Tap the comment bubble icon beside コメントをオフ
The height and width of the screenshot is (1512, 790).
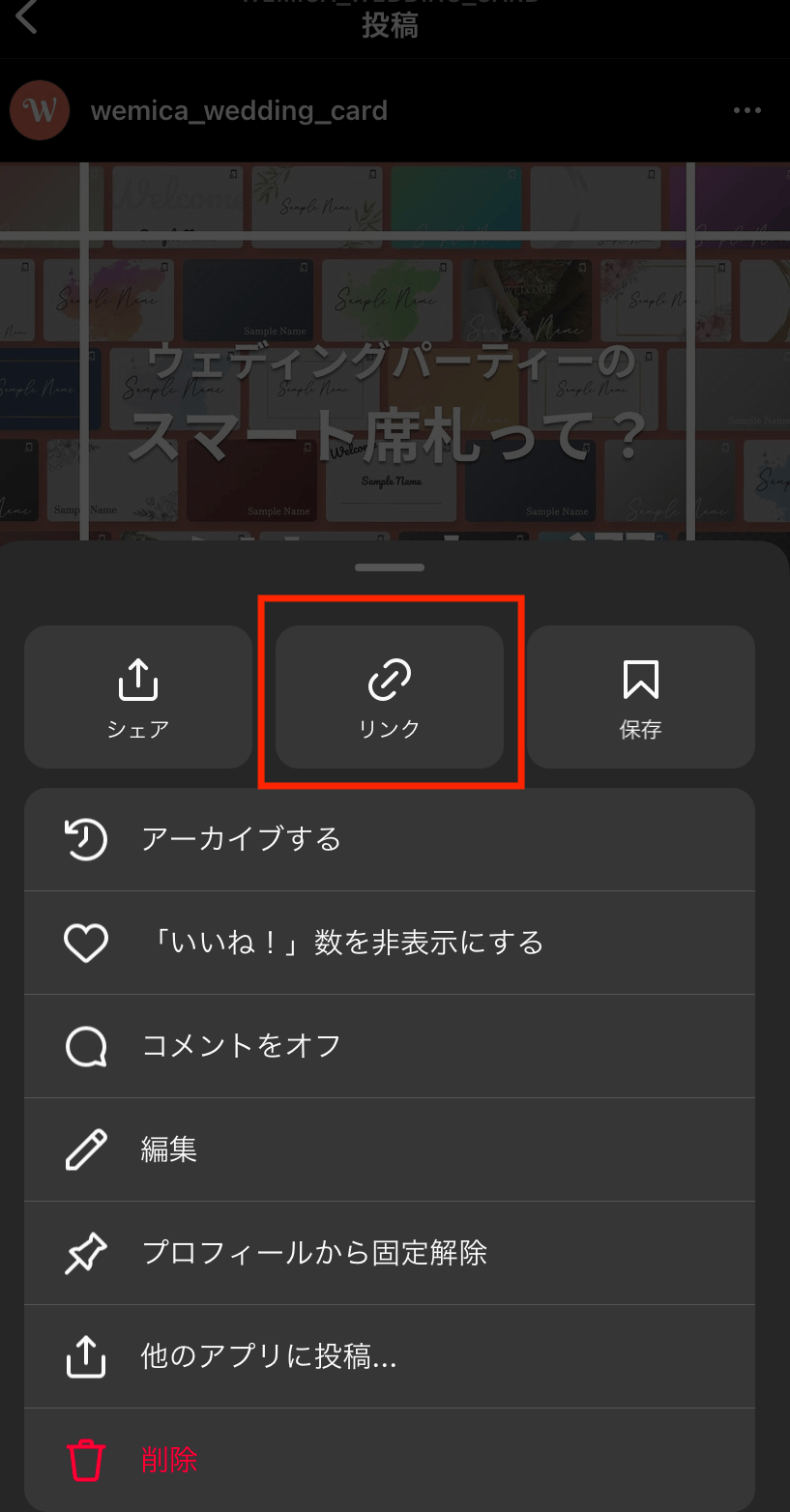point(85,1046)
